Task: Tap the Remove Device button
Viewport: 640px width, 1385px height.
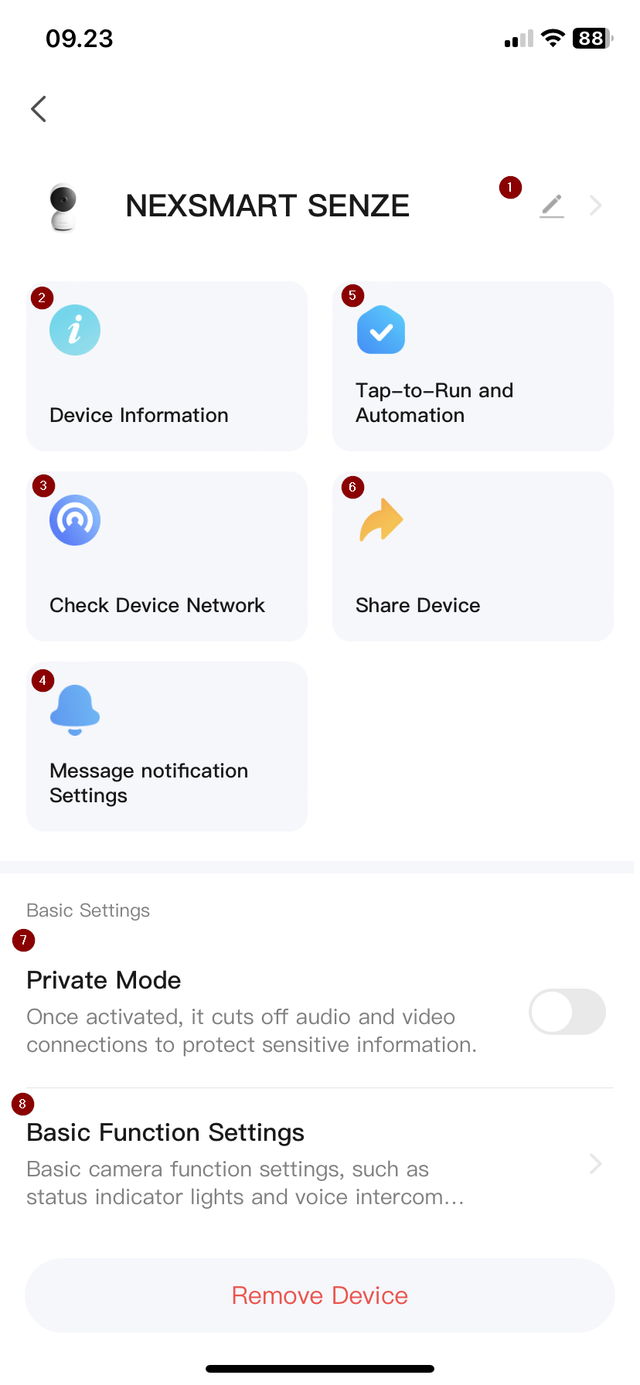Action: pyautogui.click(x=320, y=1295)
